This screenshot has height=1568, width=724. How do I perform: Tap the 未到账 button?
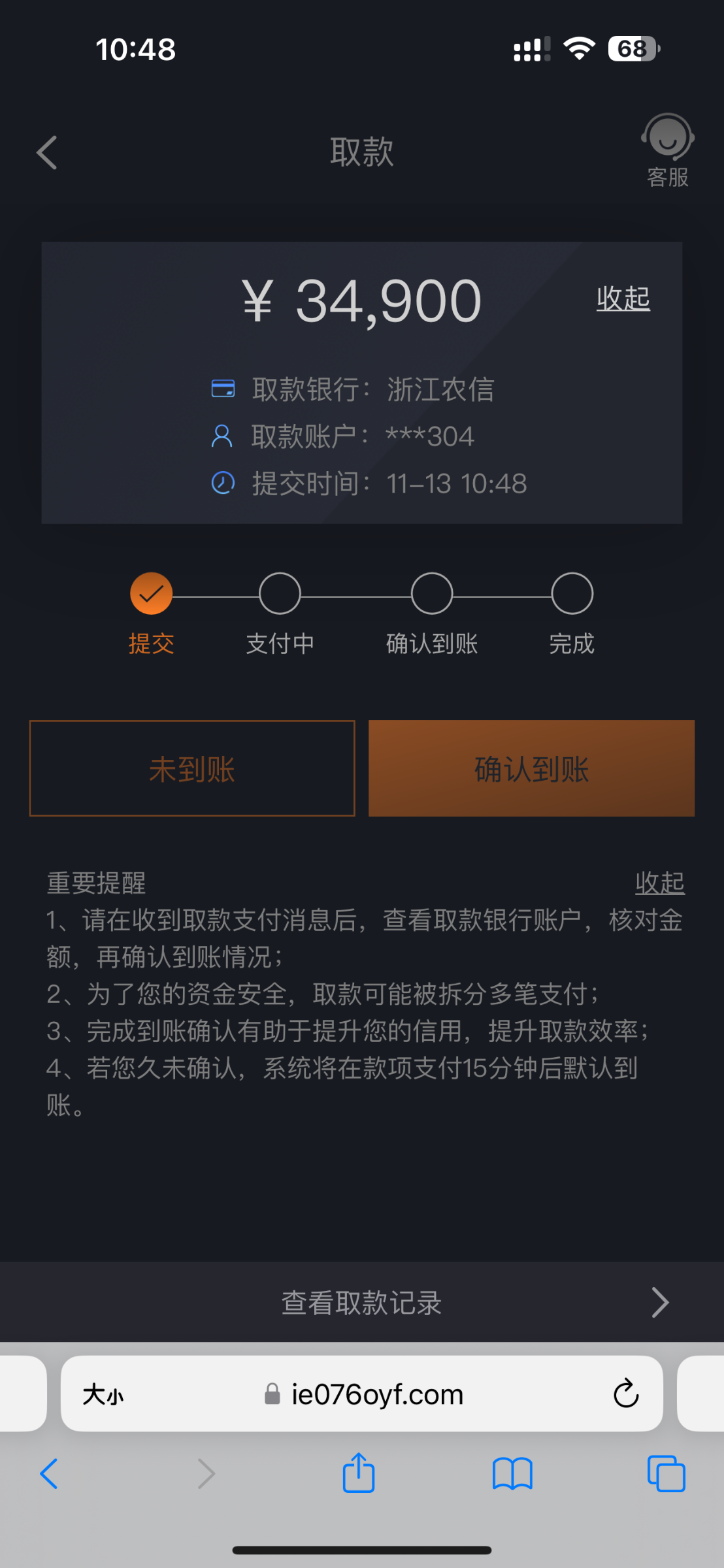point(192,768)
